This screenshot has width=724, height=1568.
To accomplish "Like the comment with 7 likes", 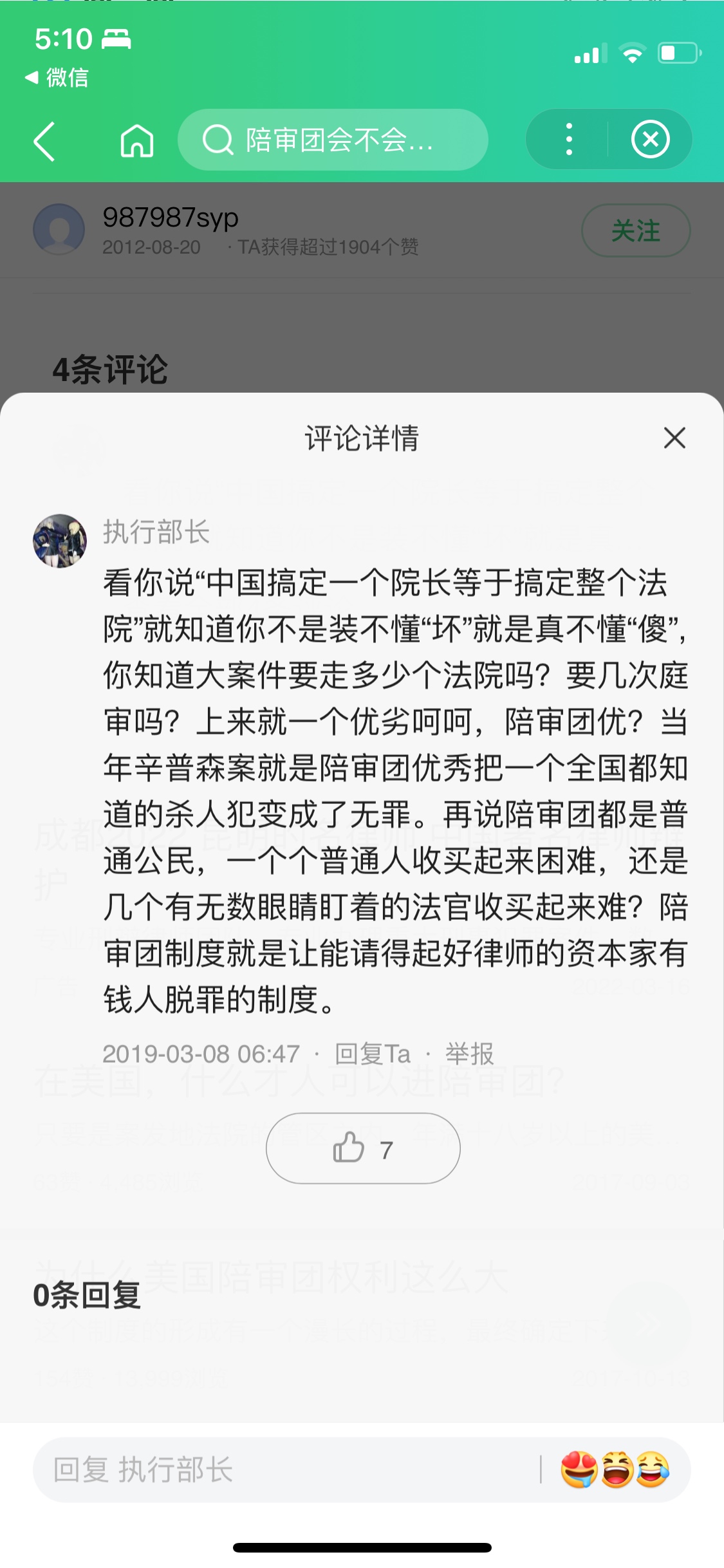I will [x=363, y=1148].
